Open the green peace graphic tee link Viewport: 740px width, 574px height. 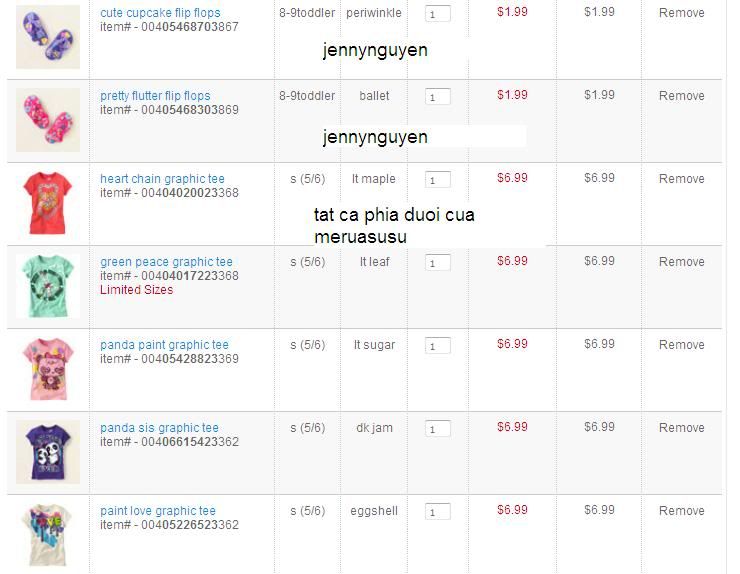pyautogui.click(x=166, y=262)
